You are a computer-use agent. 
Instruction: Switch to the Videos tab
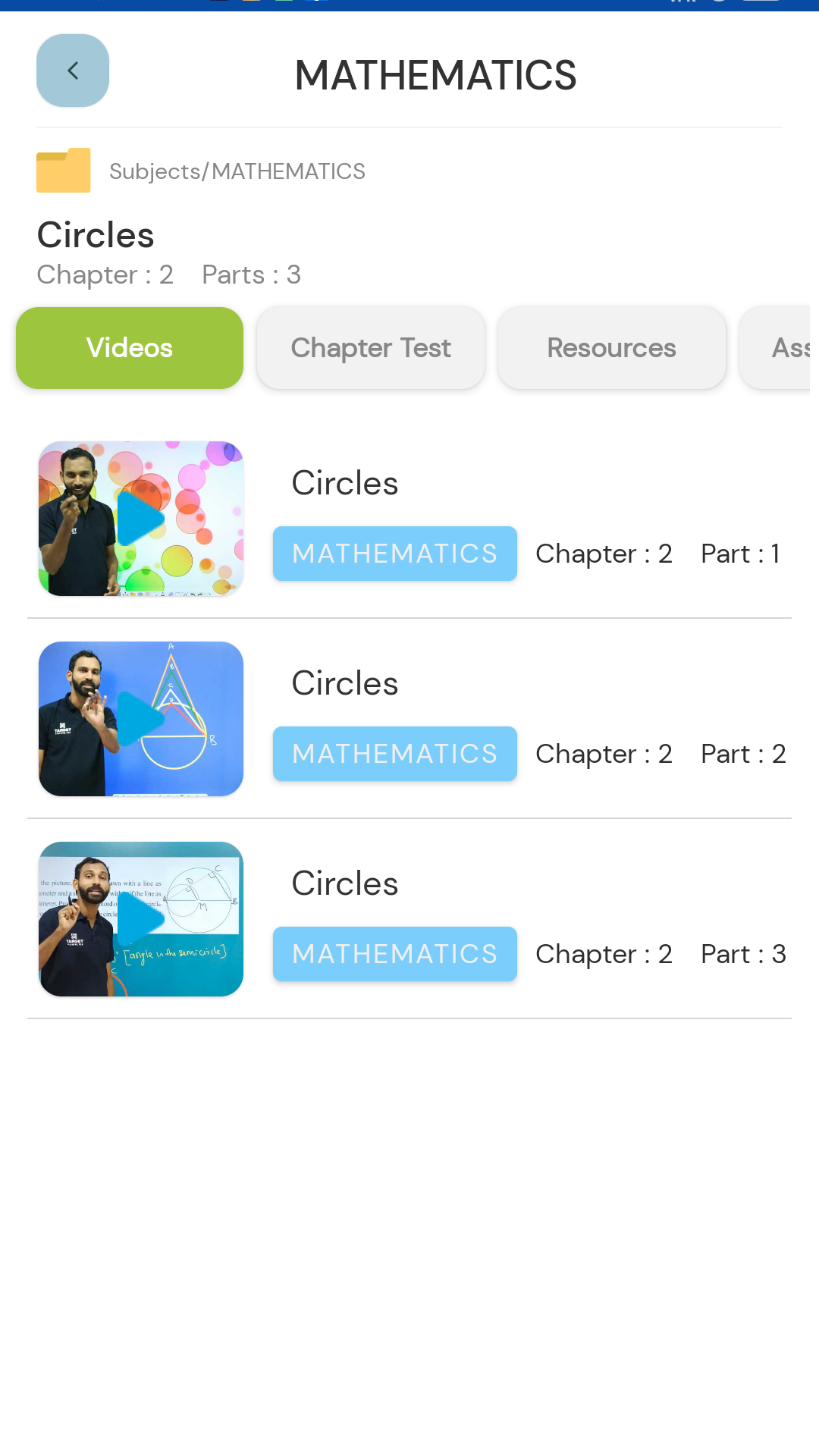click(129, 347)
